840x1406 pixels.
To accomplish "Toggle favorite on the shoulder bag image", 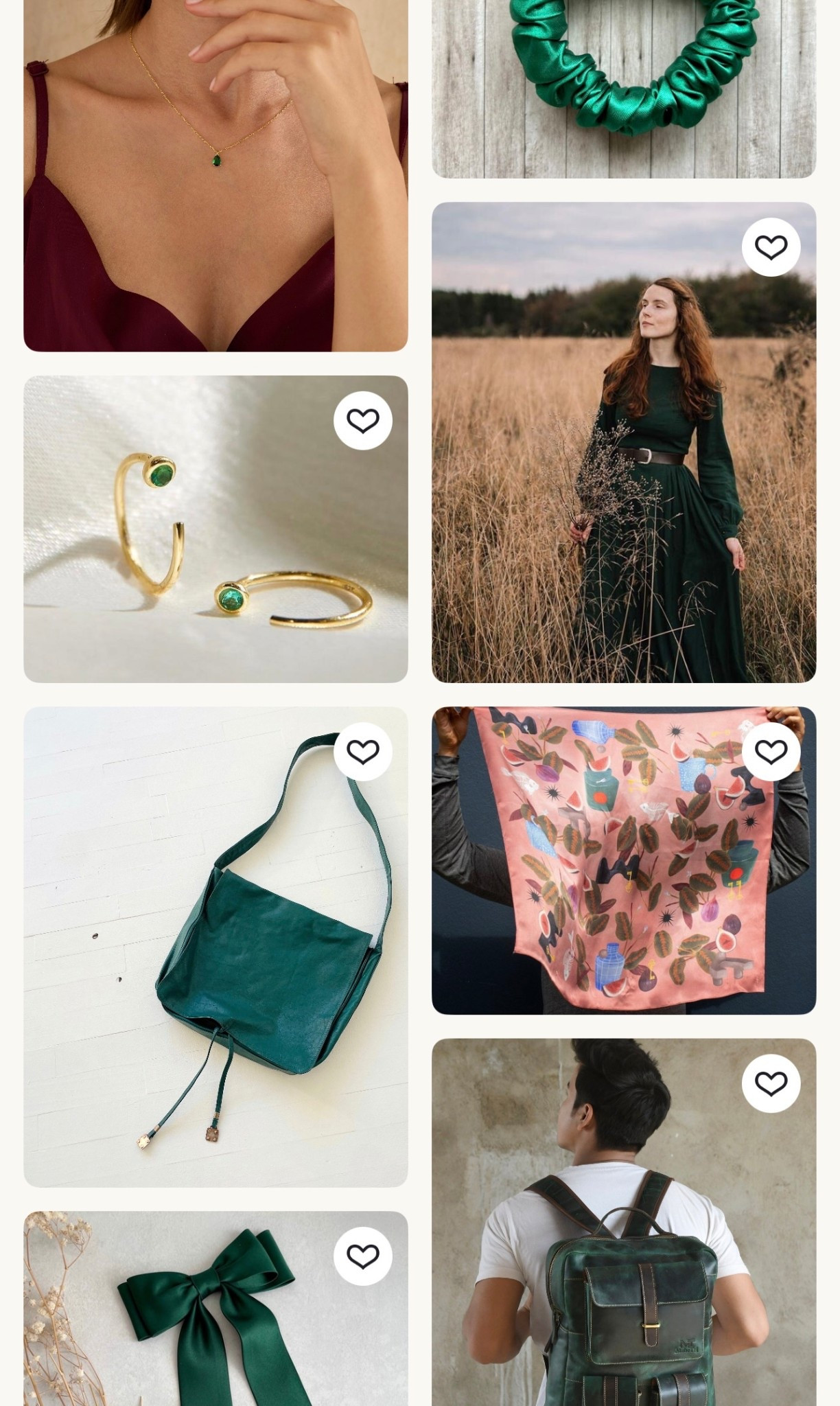I will 362,752.
